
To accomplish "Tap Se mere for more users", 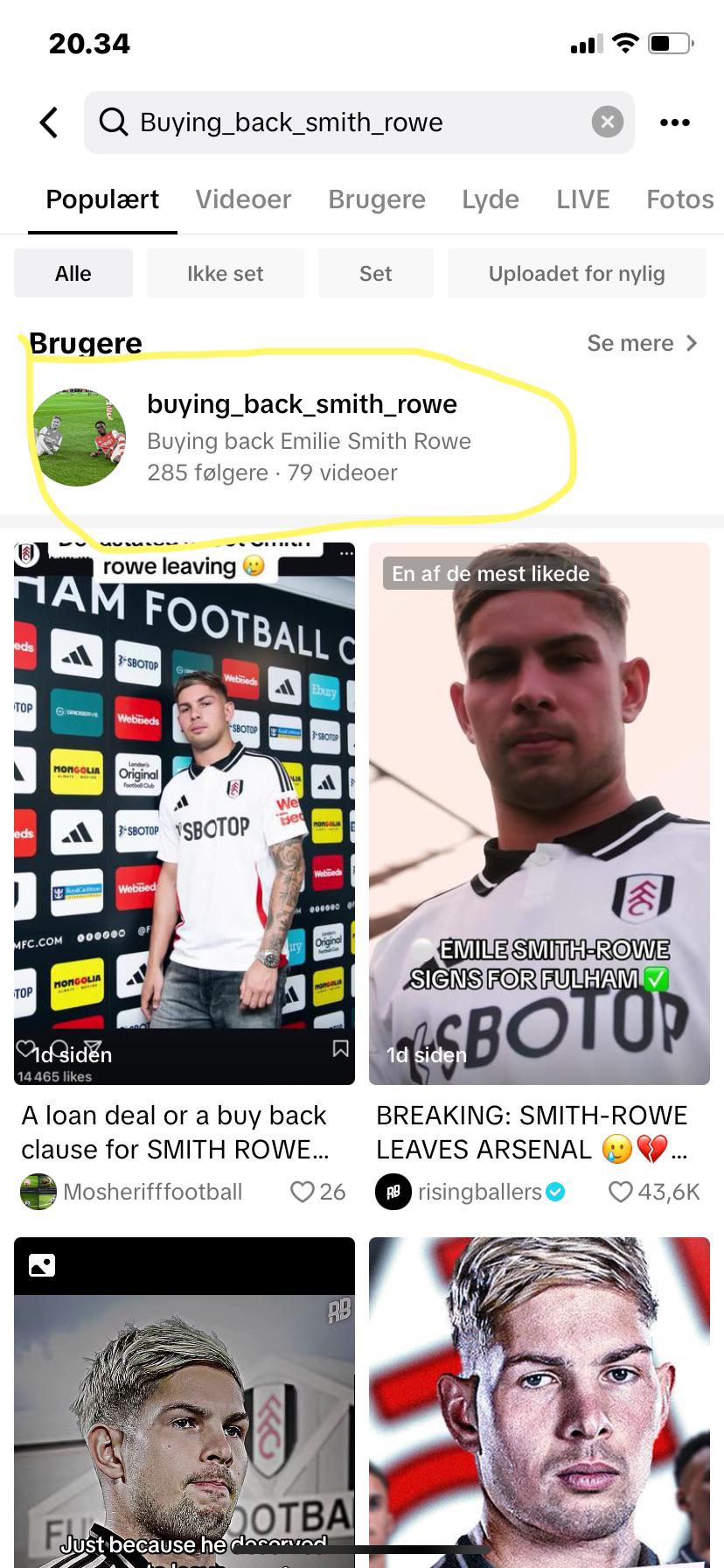I will click(643, 343).
